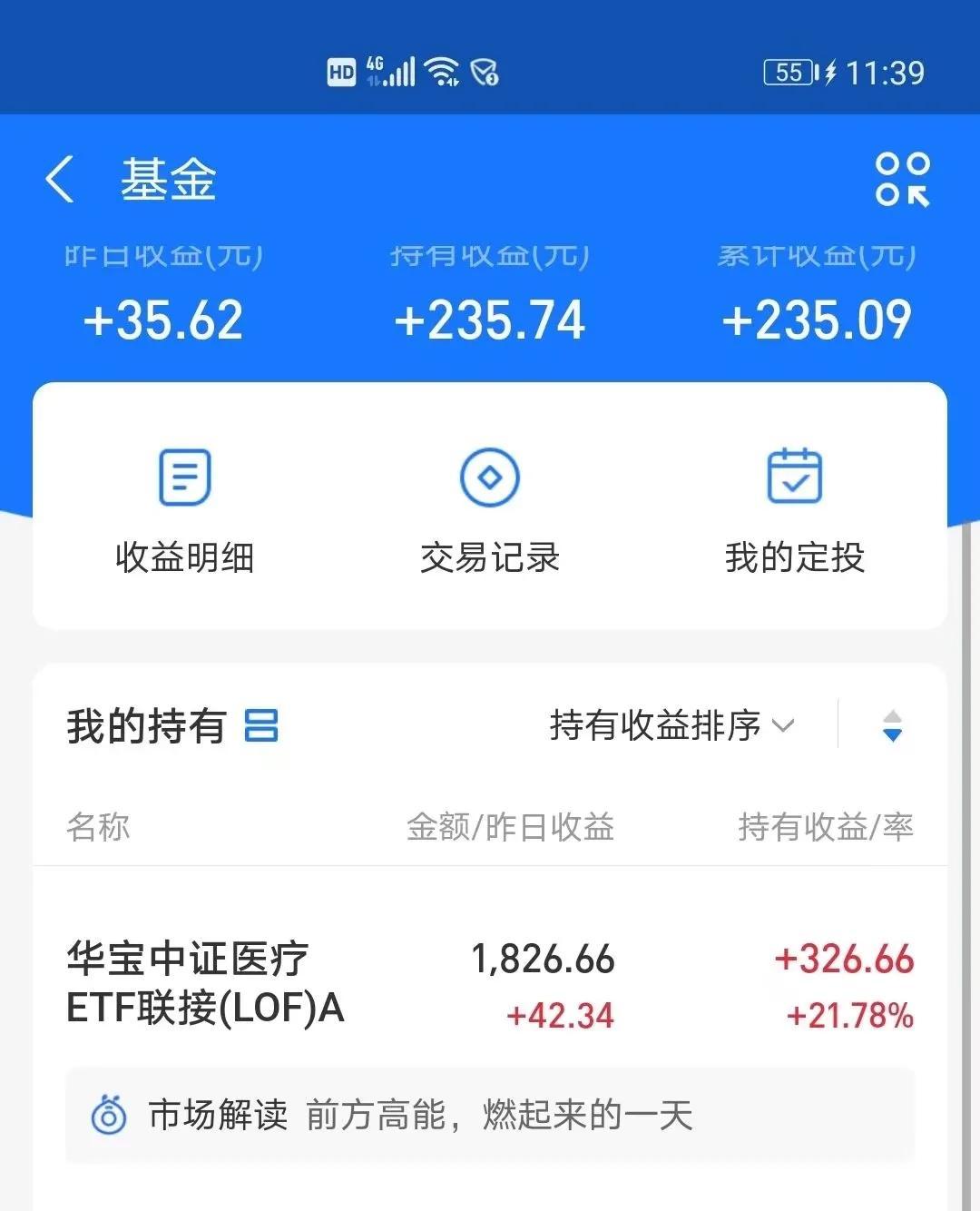This screenshot has width=980, height=1211.
Task: Toggle sort direction with the up-down arrows
Action: (x=893, y=727)
